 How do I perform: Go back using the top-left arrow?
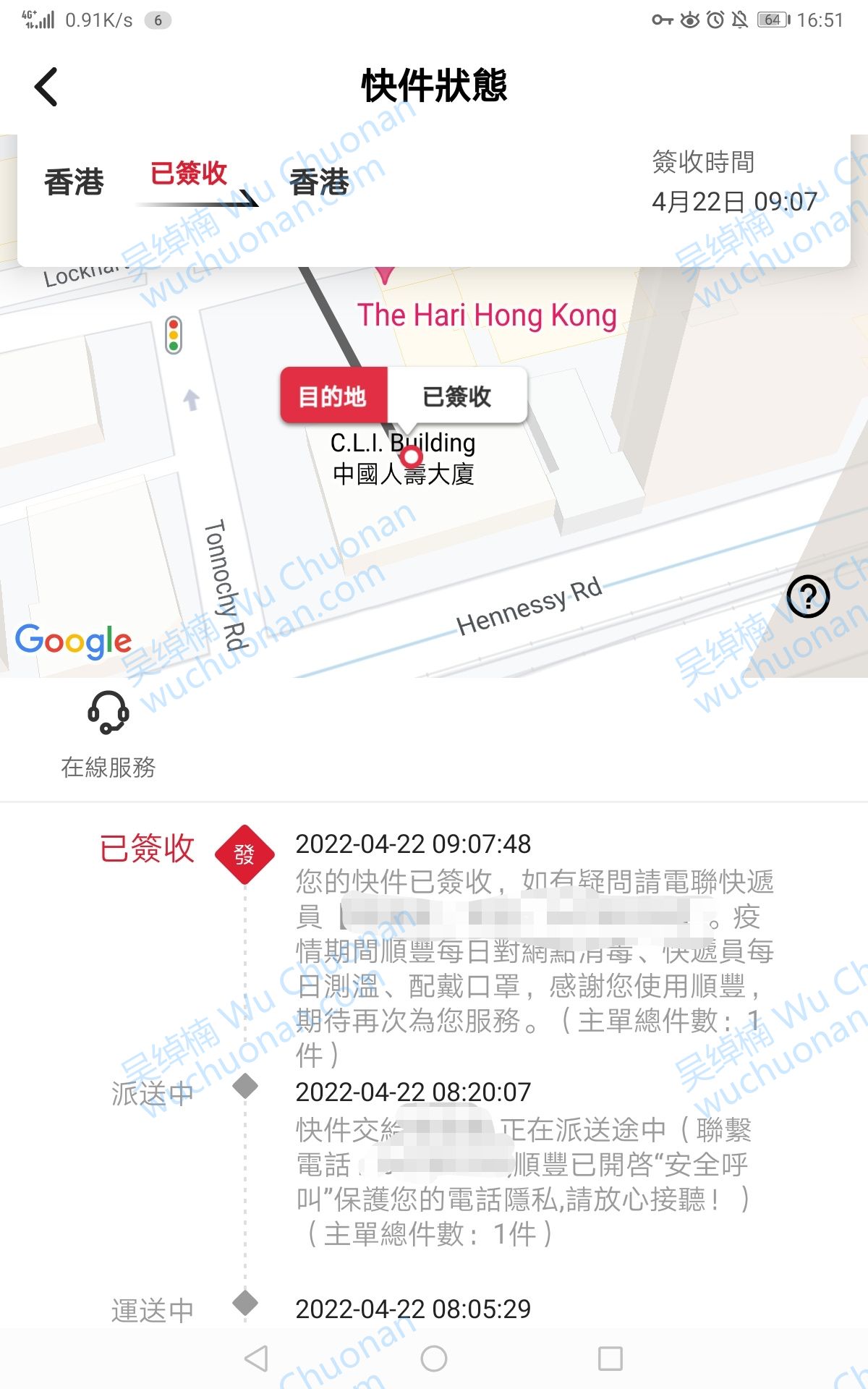pyautogui.click(x=46, y=87)
